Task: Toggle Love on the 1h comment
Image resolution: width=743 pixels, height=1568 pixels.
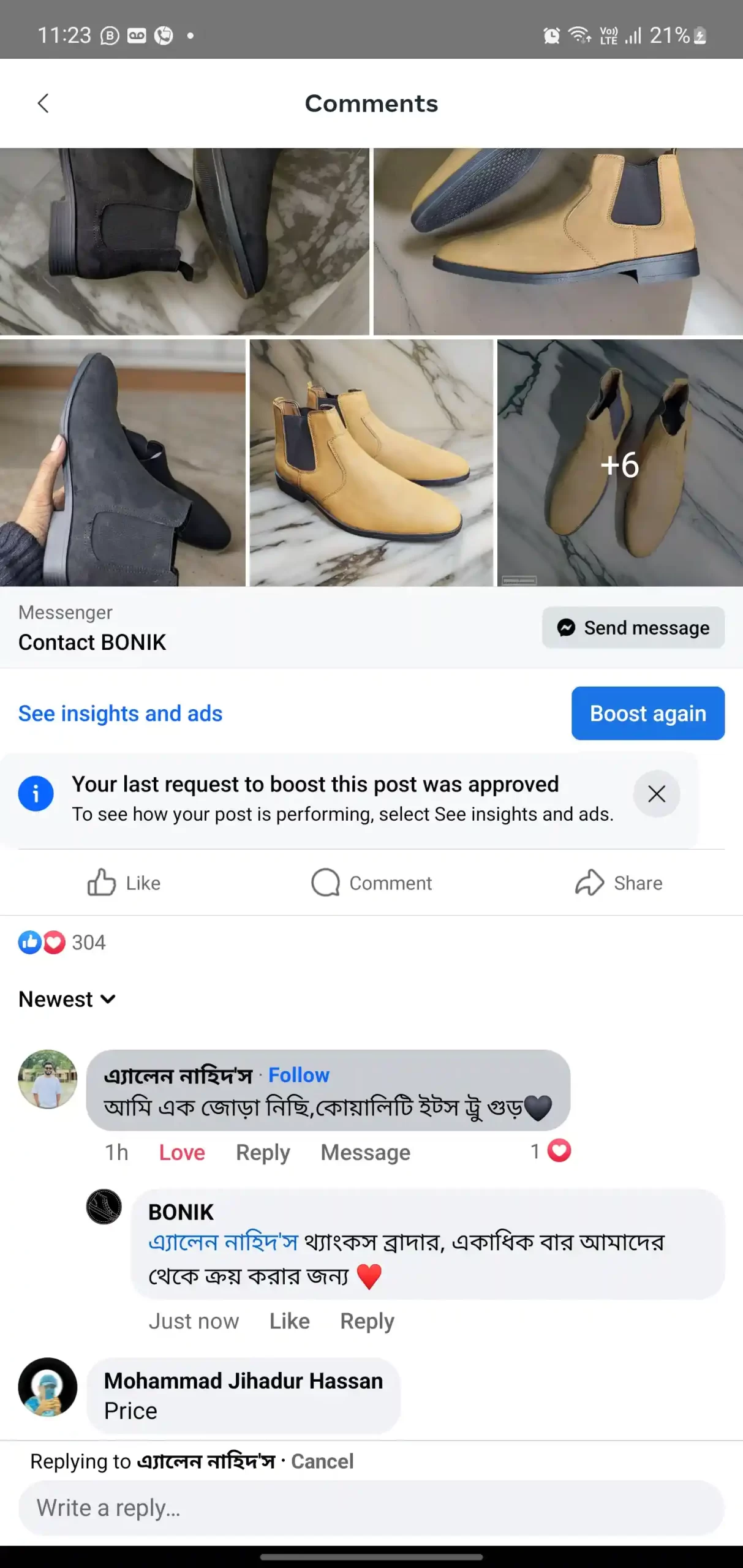Action: click(182, 1152)
